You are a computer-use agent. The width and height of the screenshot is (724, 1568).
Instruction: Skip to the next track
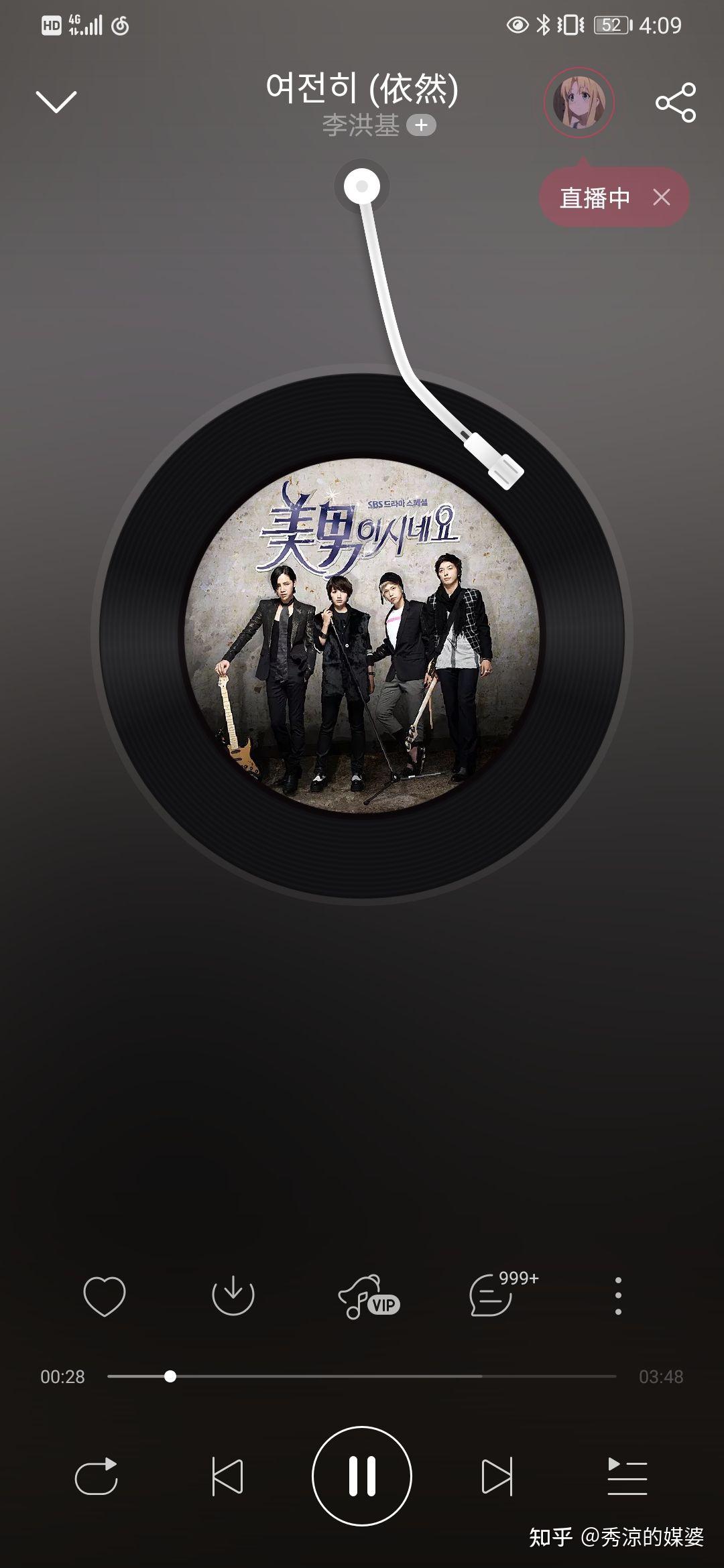coord(497,1476)
